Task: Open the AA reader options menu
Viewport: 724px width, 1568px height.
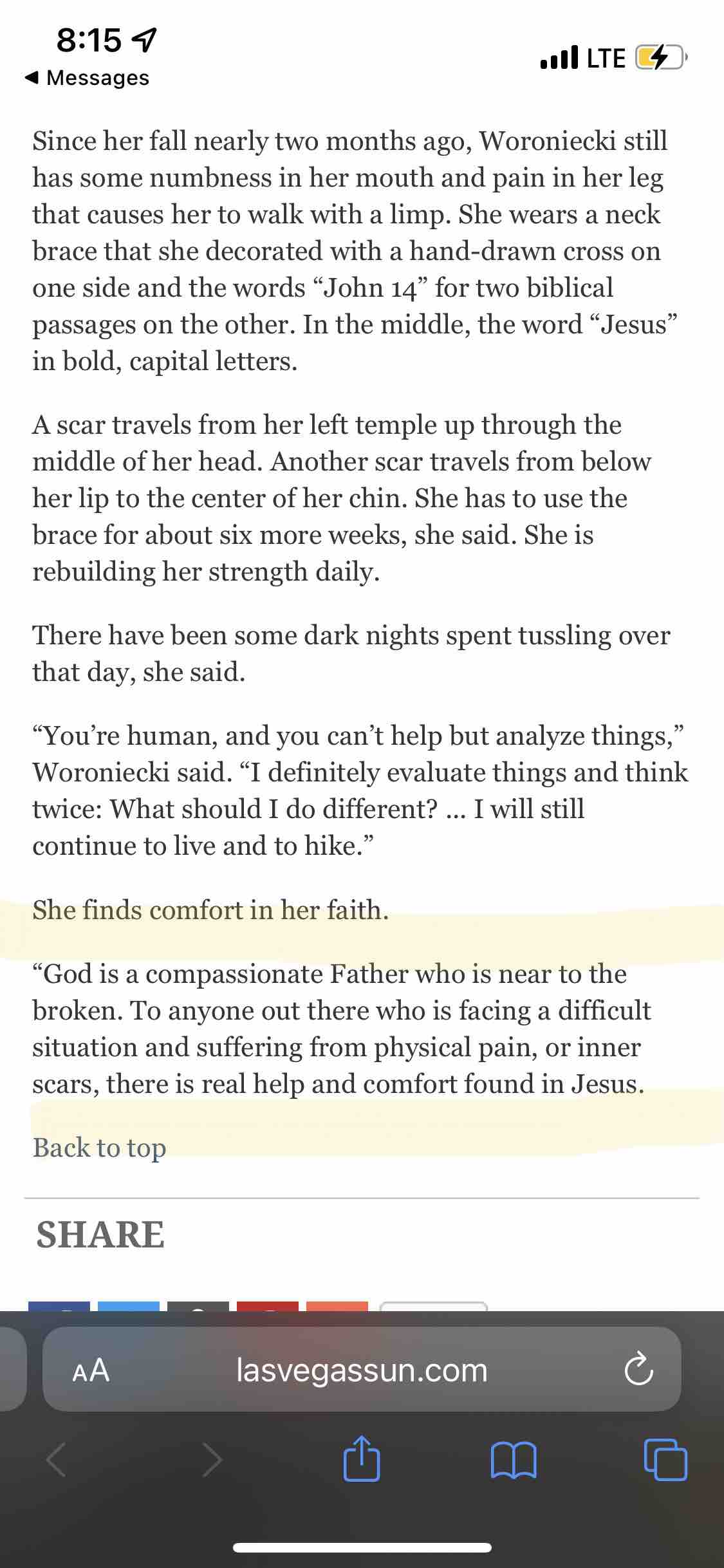Action: [x=91, y=1370]
